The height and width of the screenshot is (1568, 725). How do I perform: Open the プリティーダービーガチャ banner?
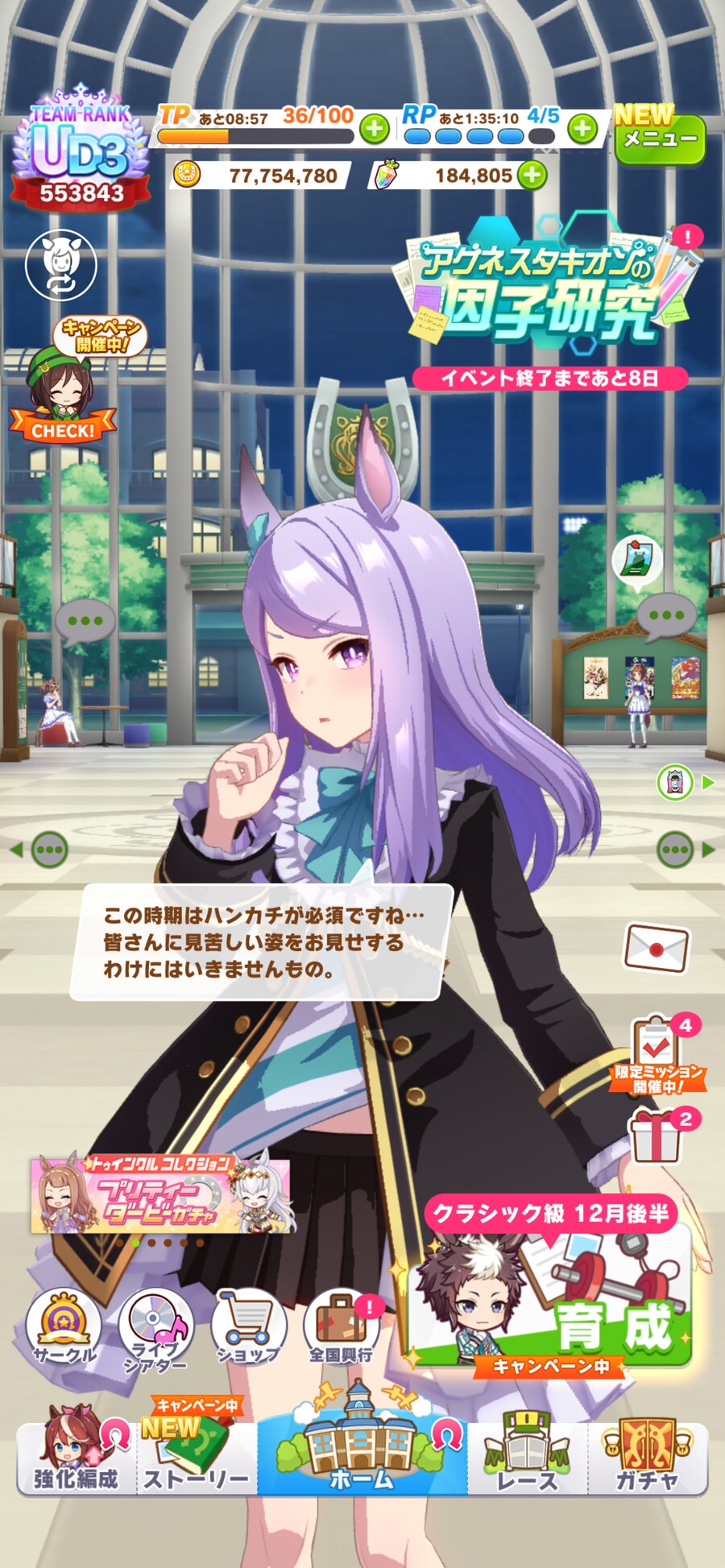click(161, 1194)
